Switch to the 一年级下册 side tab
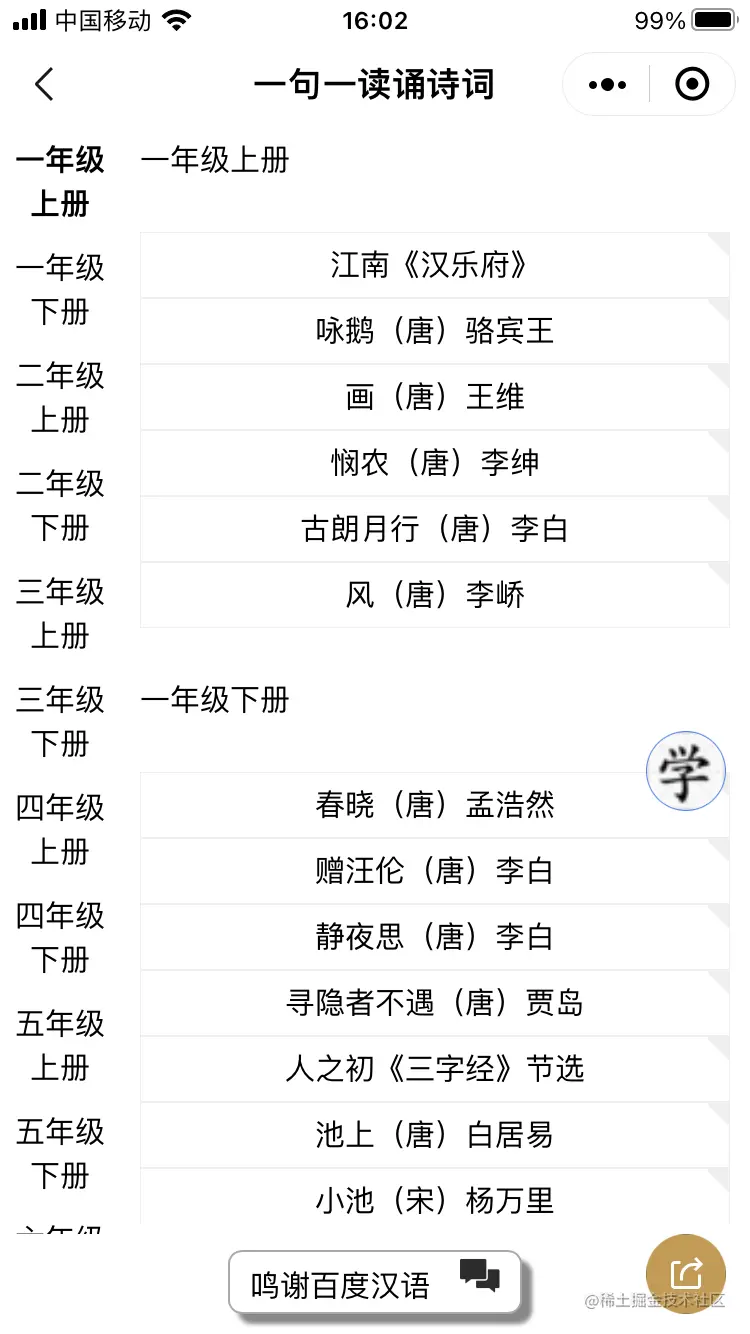 point(60,290)
